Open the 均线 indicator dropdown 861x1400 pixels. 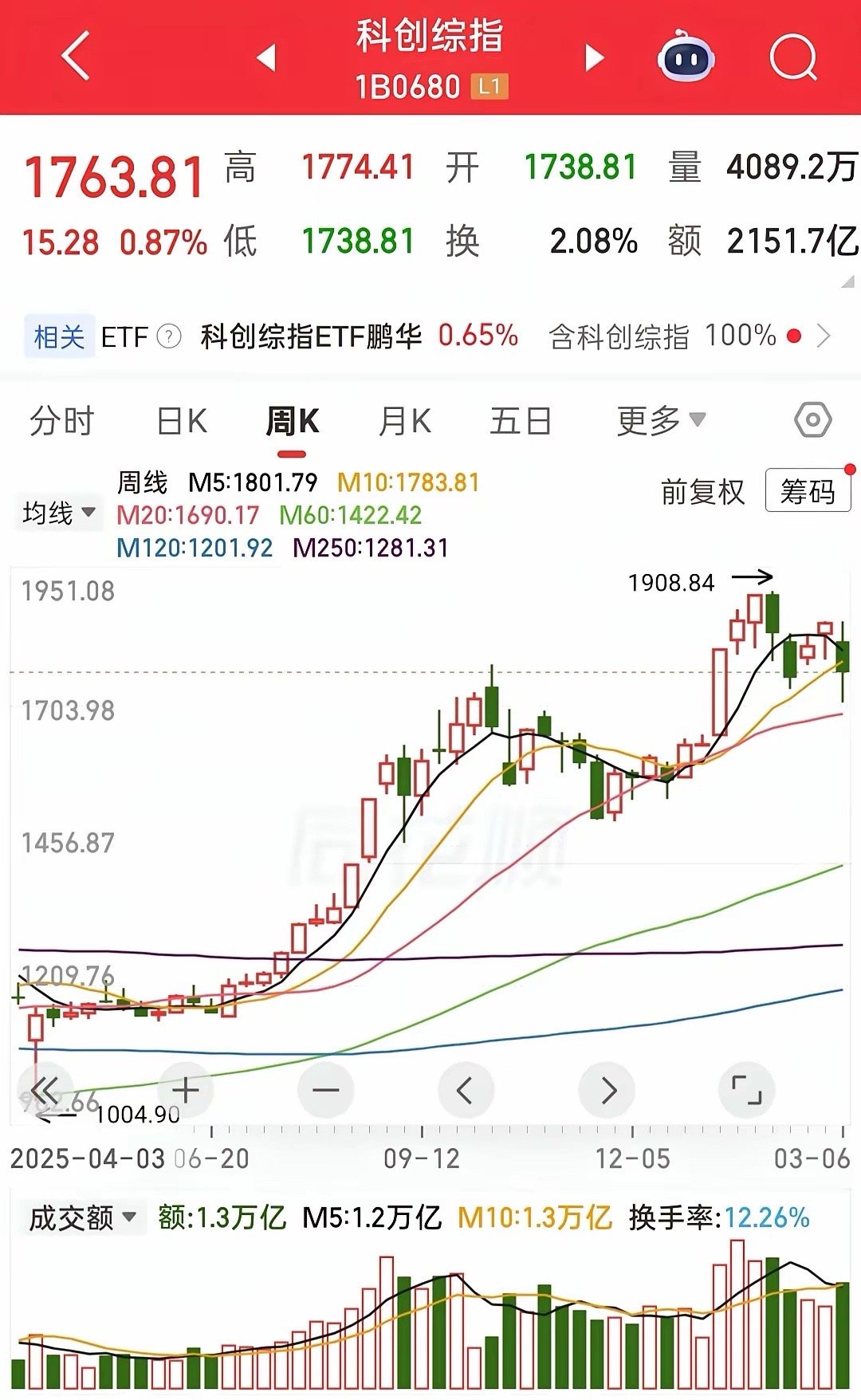click(57, 513)
